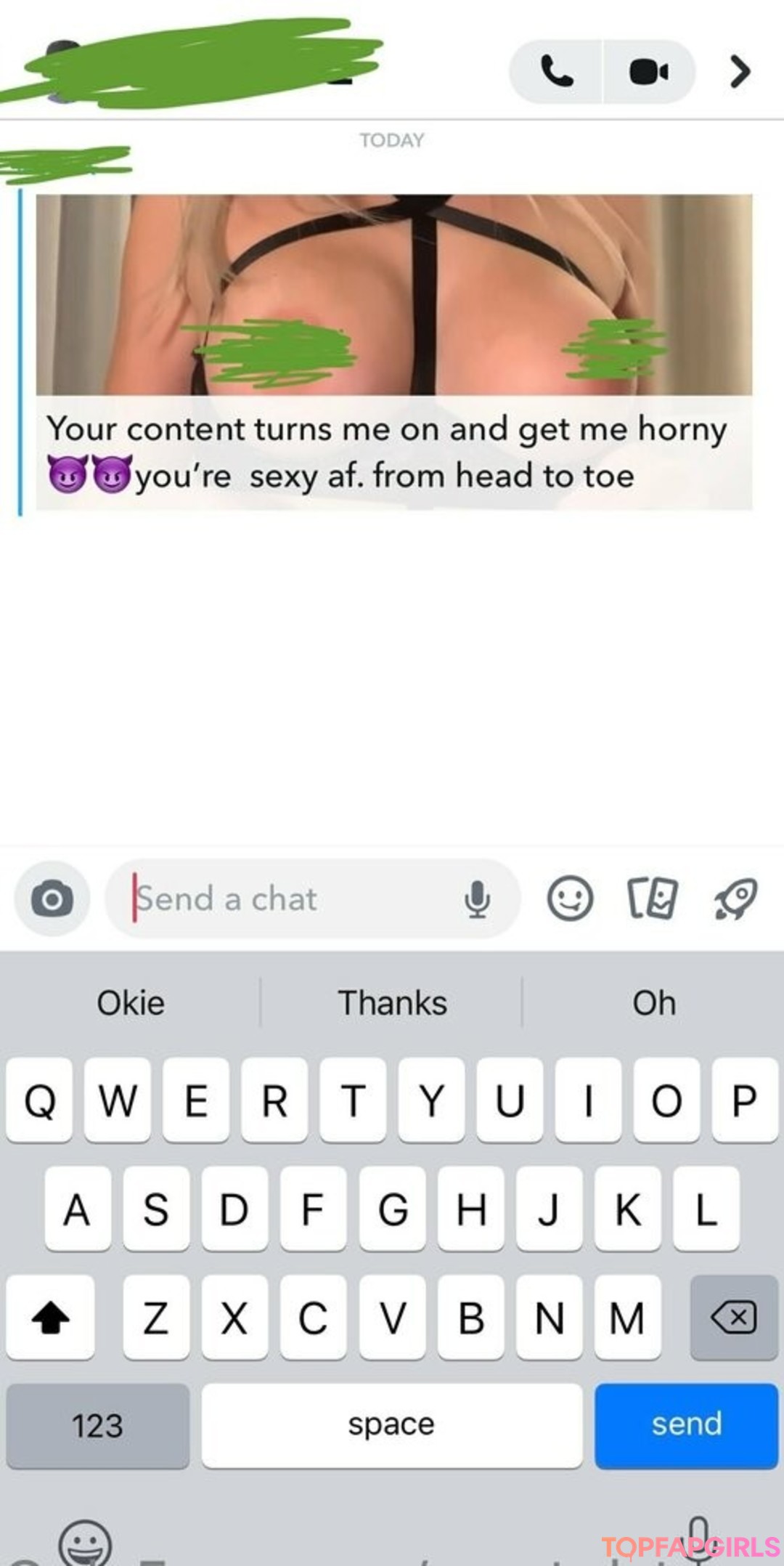Record a voice note with microphone
This screenshot has width=784, height=1566.
(477, 899)
